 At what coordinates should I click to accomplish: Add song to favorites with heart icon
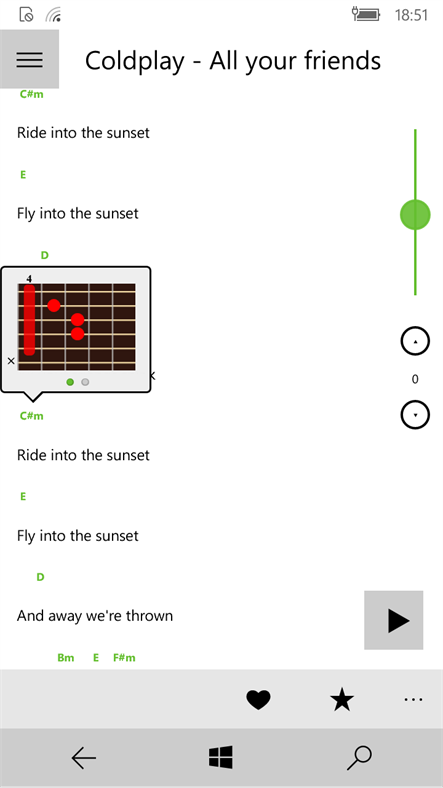tap(258, 700)
